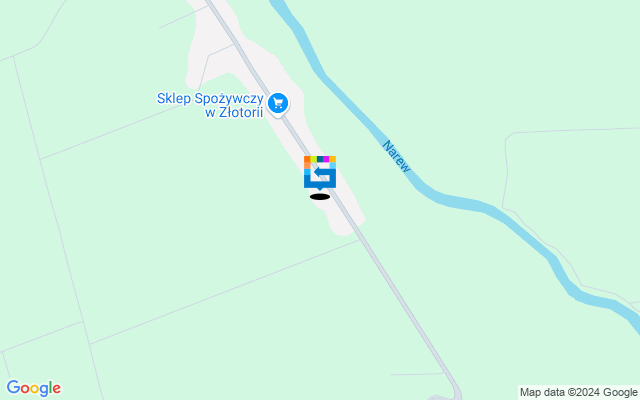640x400 pixels.
Task: Tap the blue arrow location marker
Action: coord(320,172)
